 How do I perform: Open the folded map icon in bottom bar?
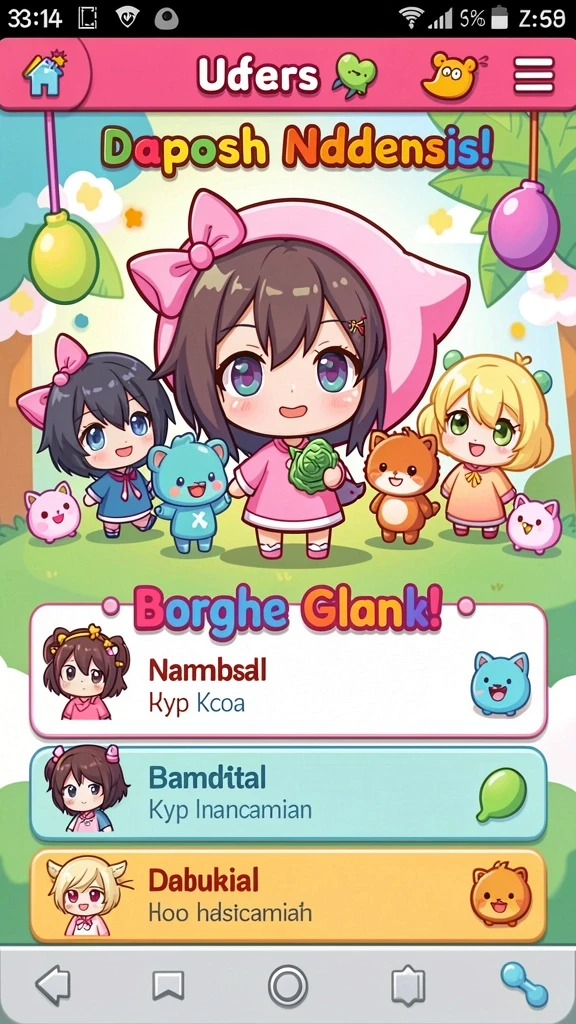tap(408, 985)
